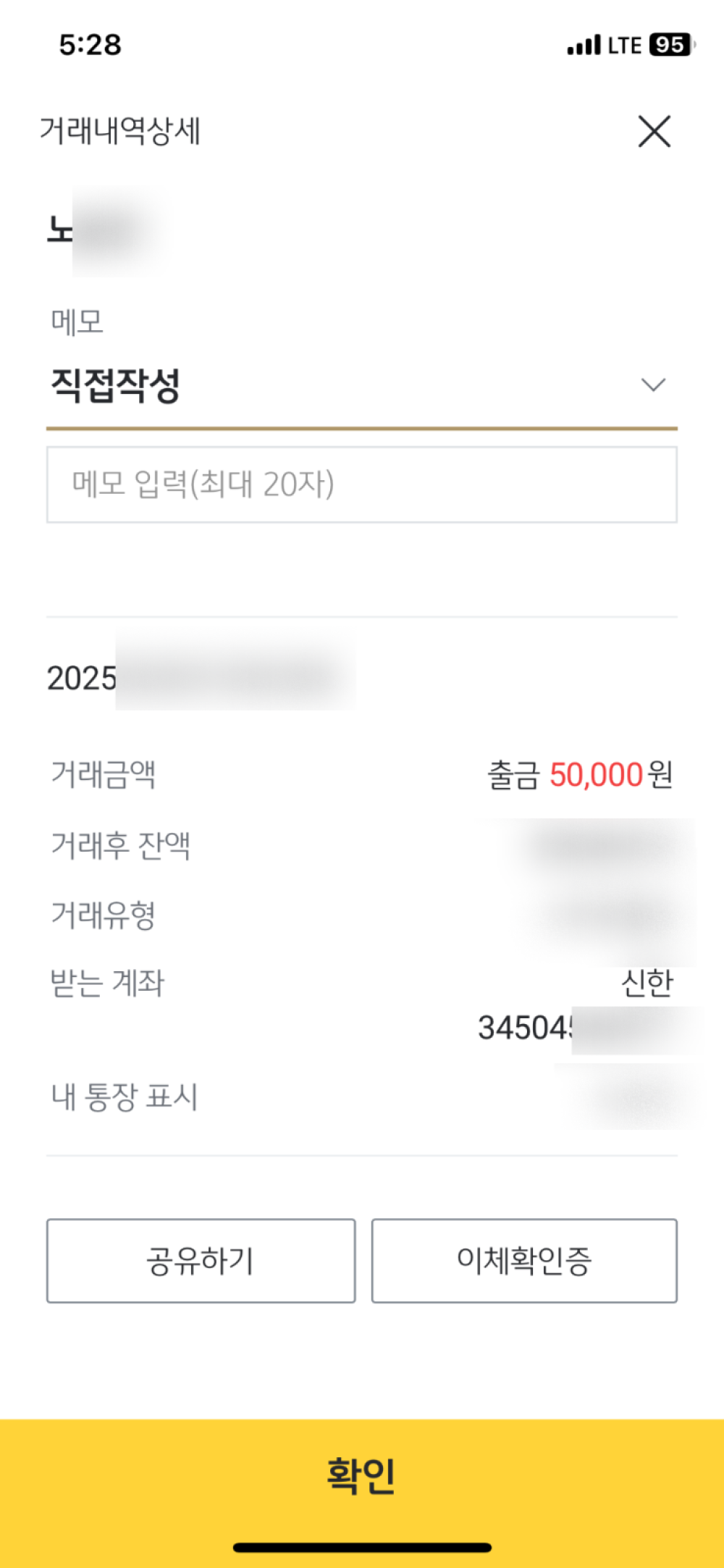Tap the 공유하기 button
Viewport: 724px width, 1568px height.
(x=201, y=1261)
